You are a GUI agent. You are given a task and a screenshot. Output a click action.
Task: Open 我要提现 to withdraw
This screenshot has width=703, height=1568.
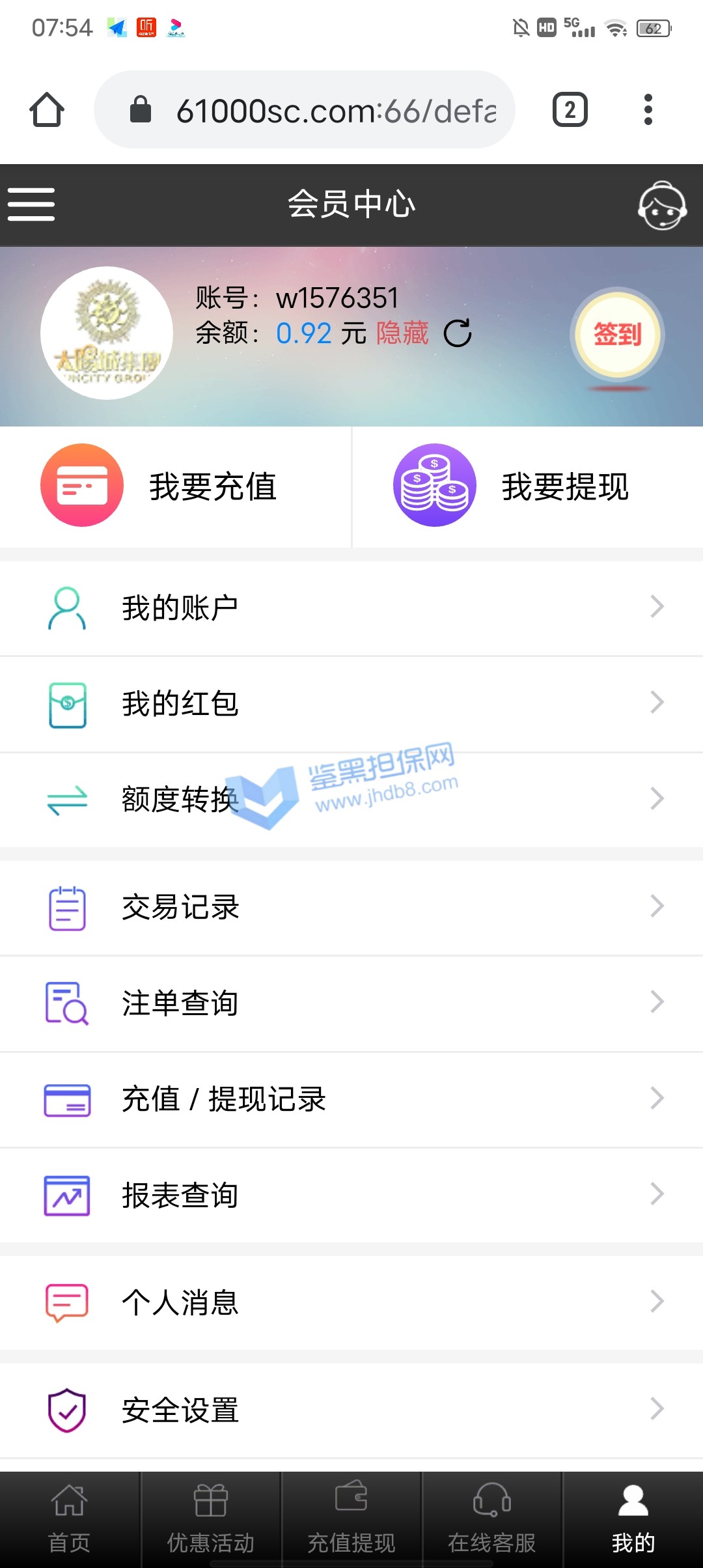[x=527, y=486]
